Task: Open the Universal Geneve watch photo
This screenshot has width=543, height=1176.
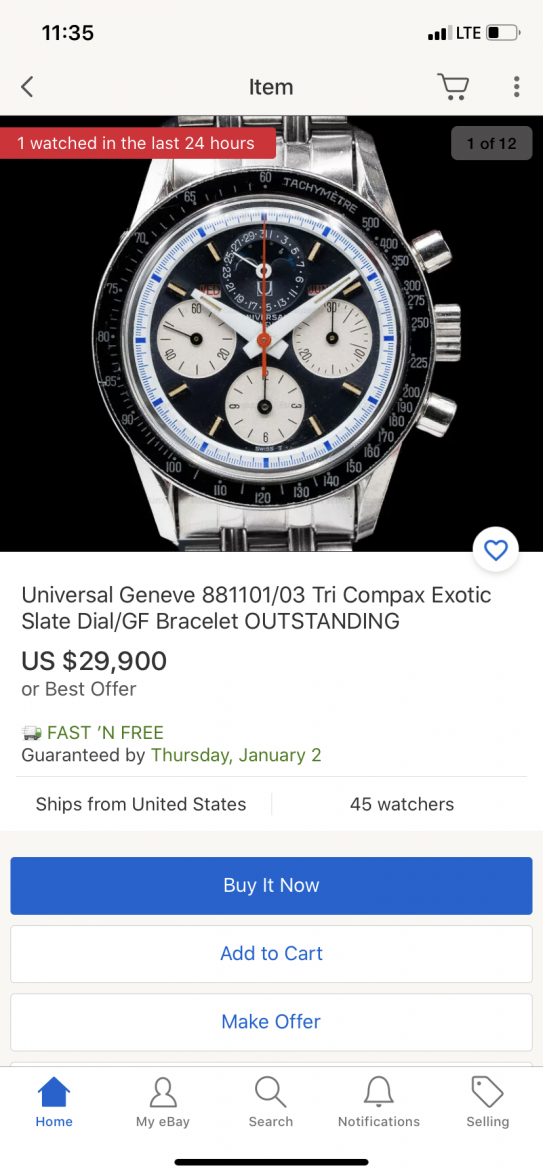Action: click(x=272, y=334)
